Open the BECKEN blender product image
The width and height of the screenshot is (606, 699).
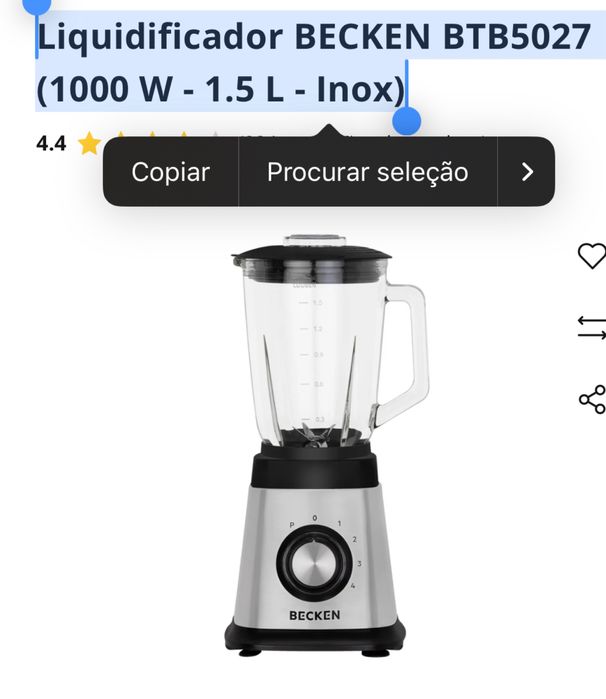click(x=316, y=450)
